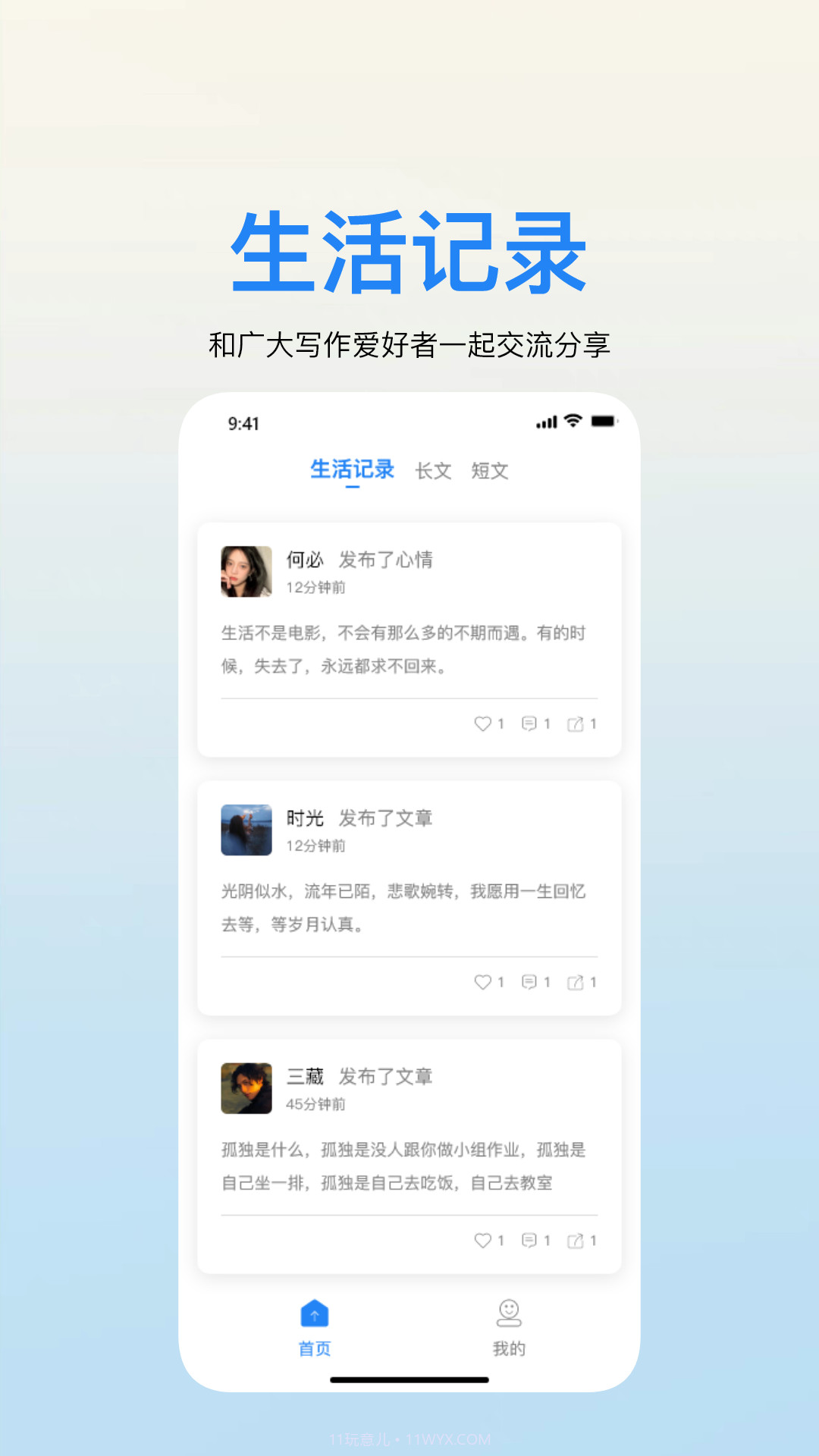Share 三藏's article about loneliness
819x1456 pixels.
(576, 1241)
